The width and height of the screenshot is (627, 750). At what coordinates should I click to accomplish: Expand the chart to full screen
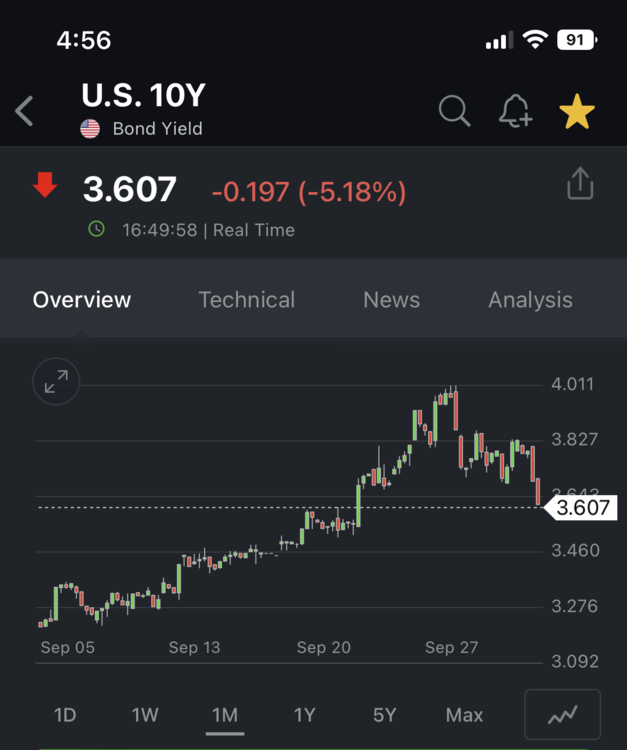point(56,380)
